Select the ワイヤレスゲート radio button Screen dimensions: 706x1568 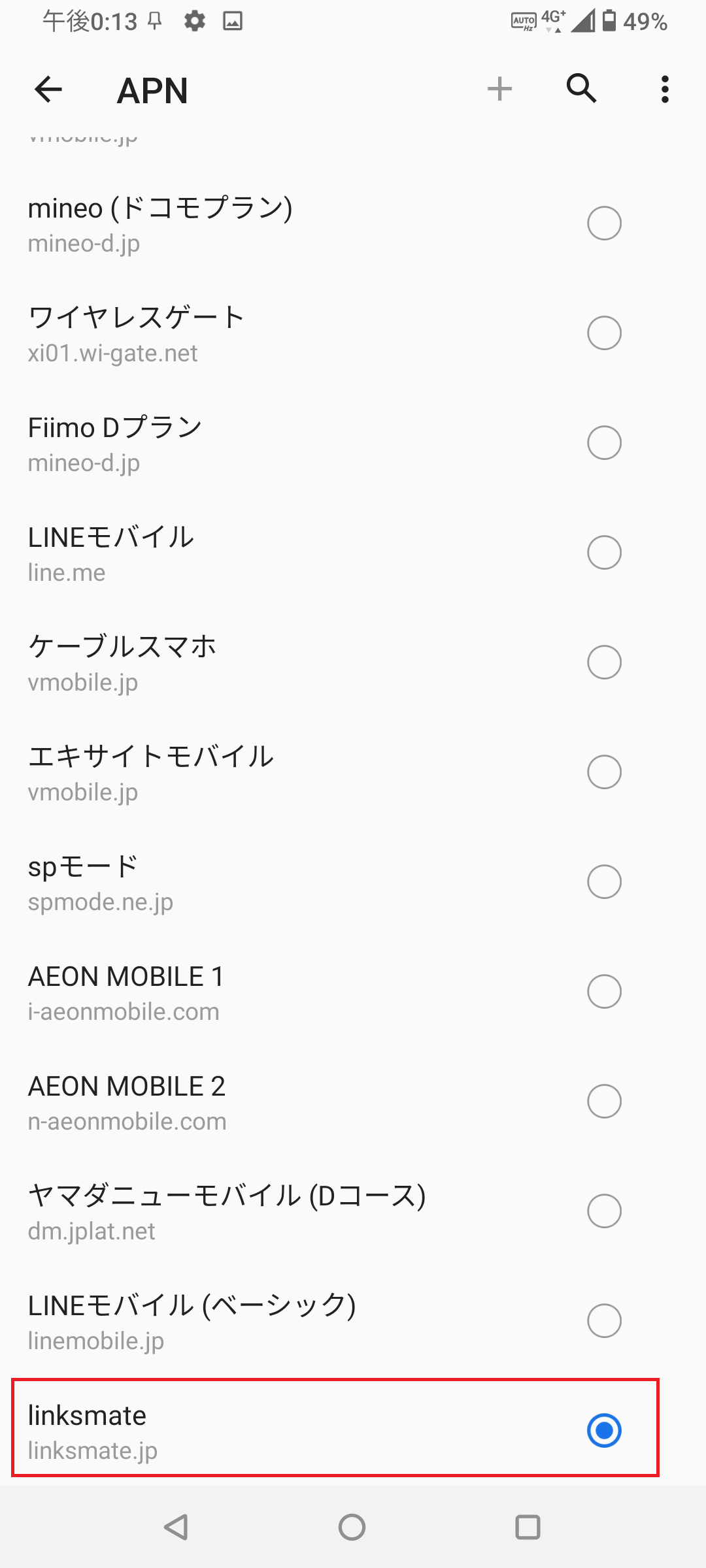tap(603, 333)
